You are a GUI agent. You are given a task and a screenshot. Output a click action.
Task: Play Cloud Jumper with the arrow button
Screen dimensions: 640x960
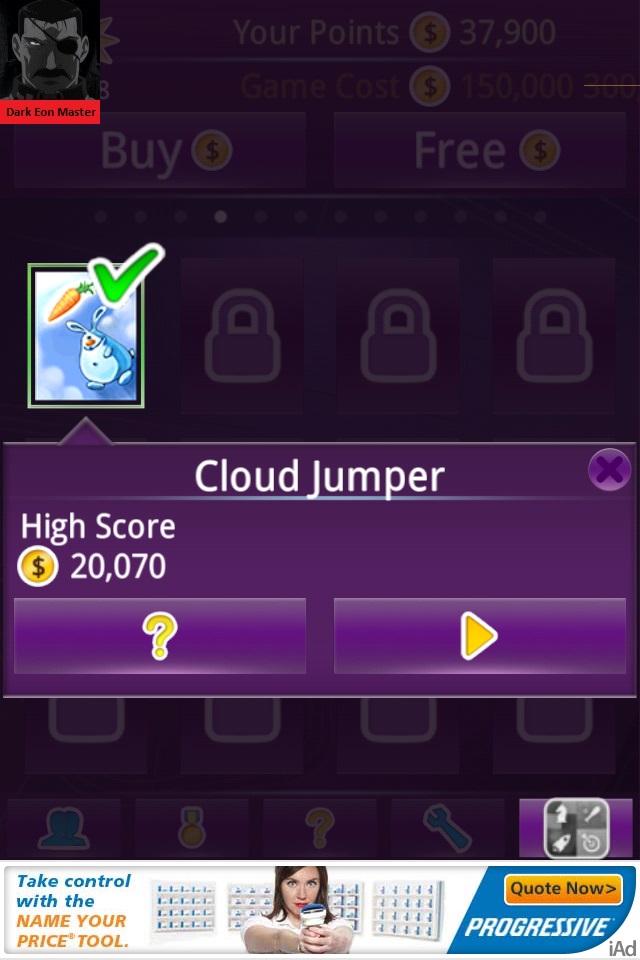click(x=479, y=636)
